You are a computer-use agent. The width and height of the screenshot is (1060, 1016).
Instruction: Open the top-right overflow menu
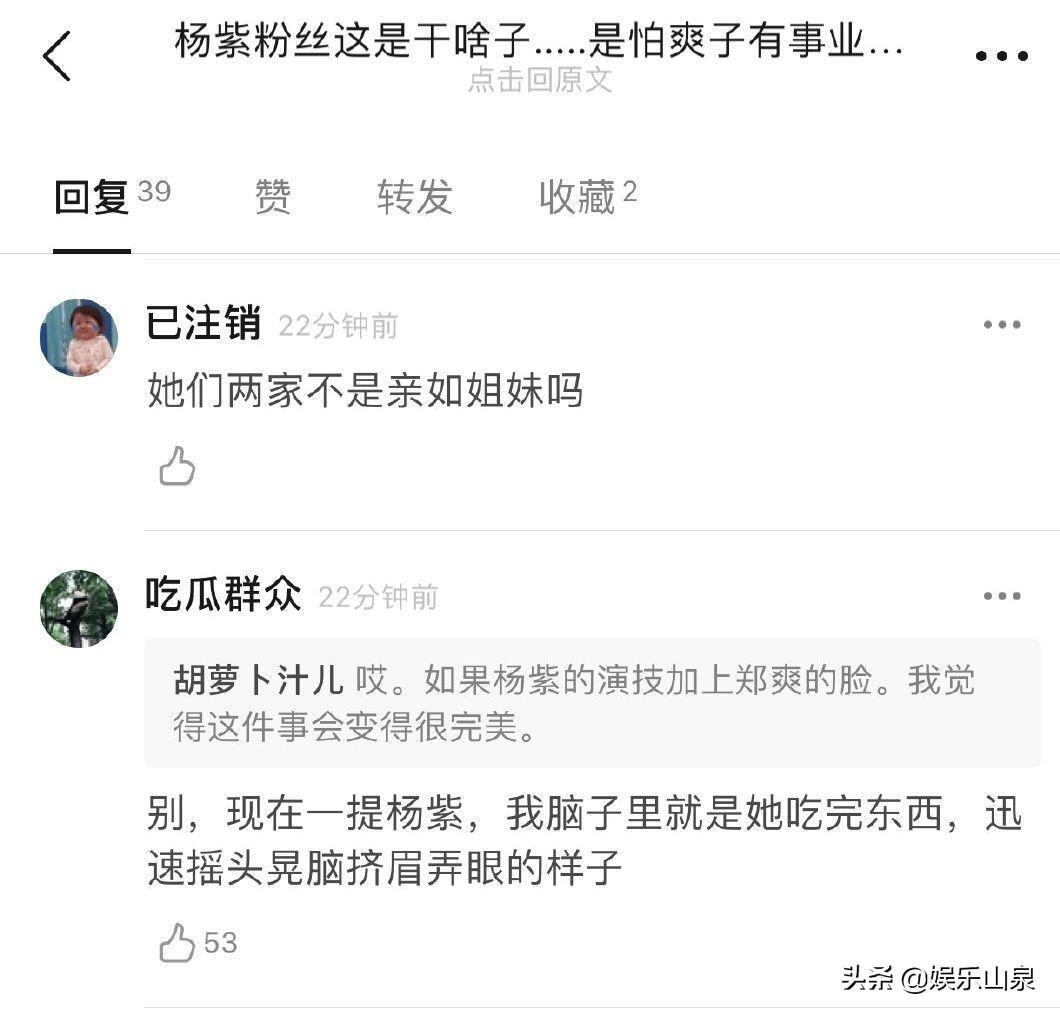(1001, 57)
